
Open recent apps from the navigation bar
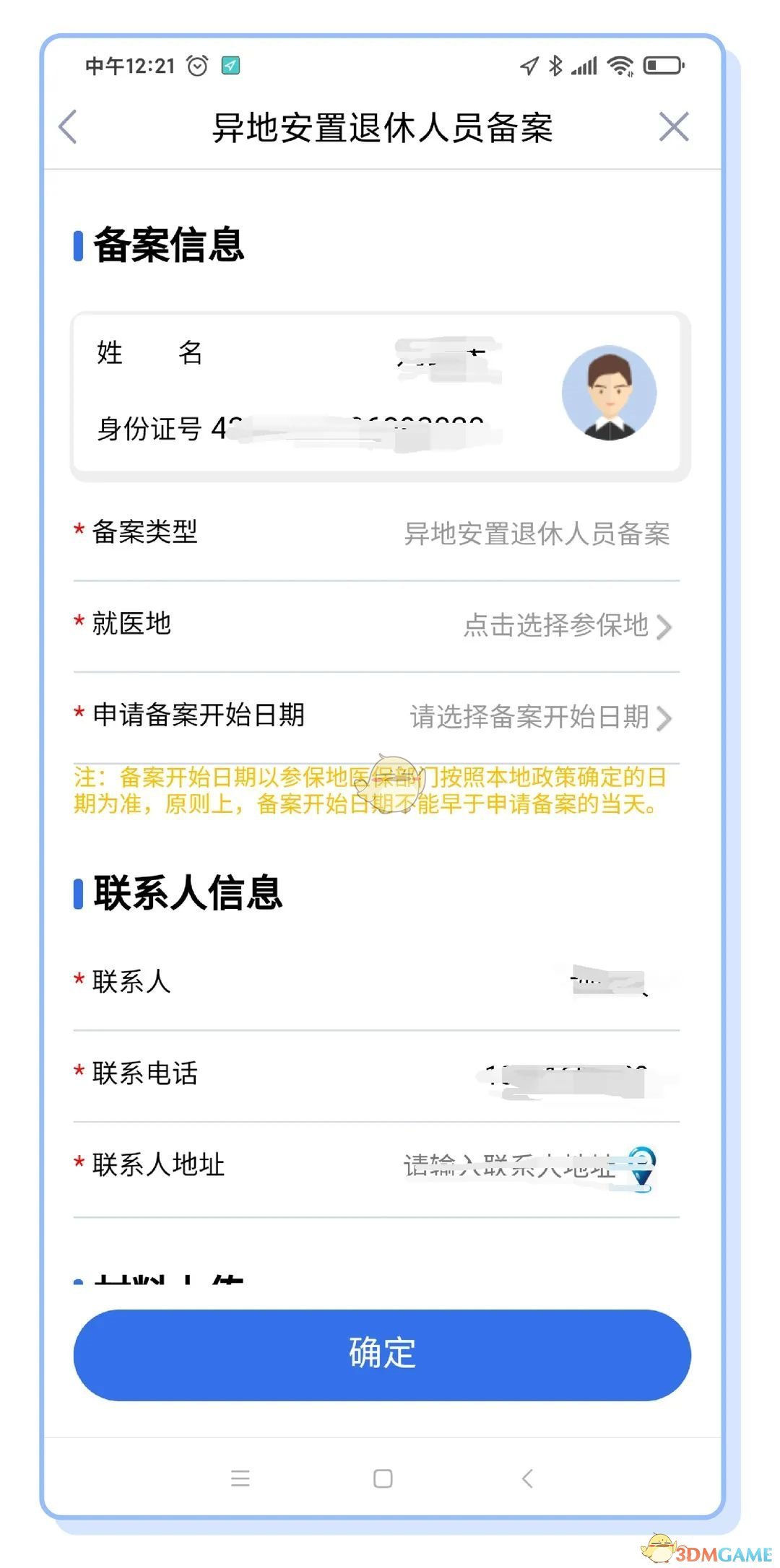tap(240, 1478)
